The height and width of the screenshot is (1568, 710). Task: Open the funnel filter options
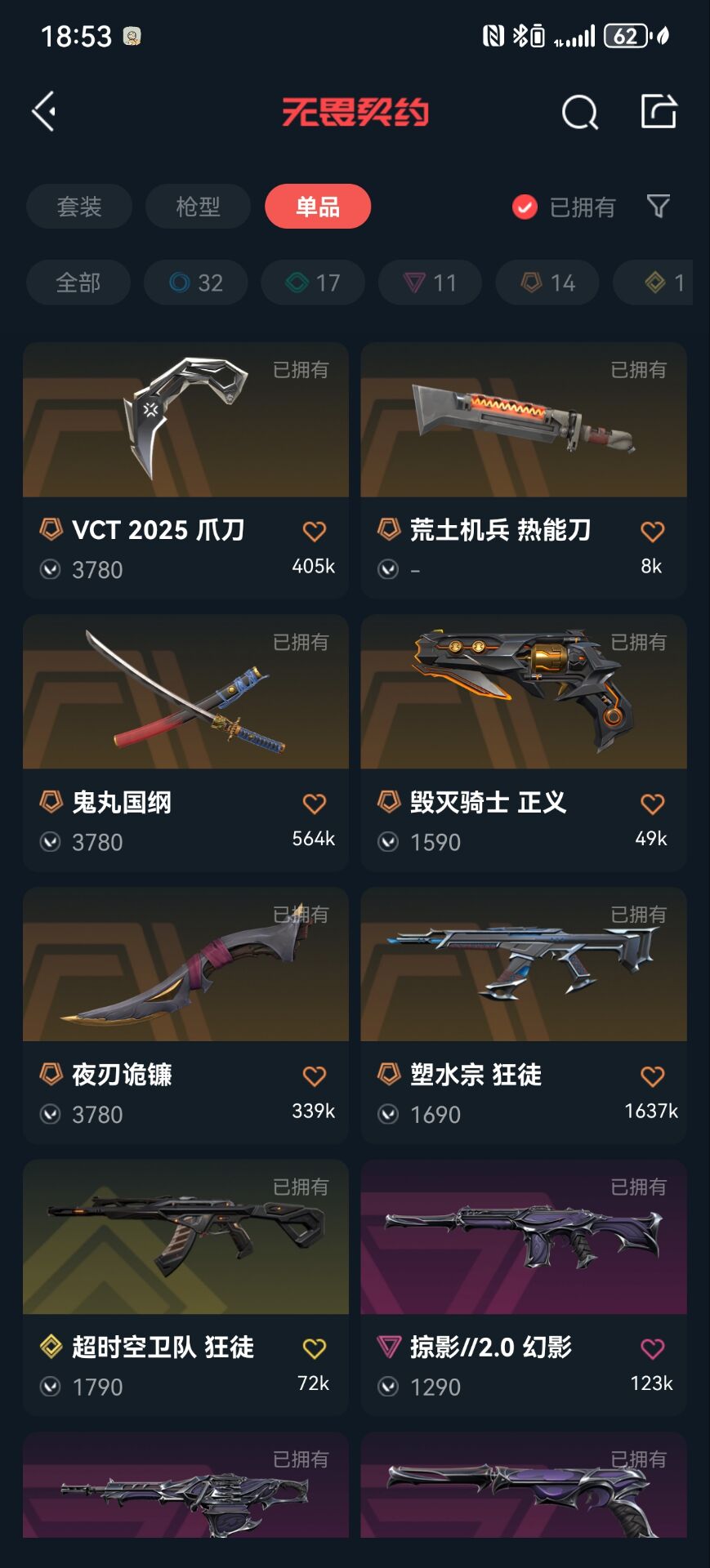click(658, 206)
